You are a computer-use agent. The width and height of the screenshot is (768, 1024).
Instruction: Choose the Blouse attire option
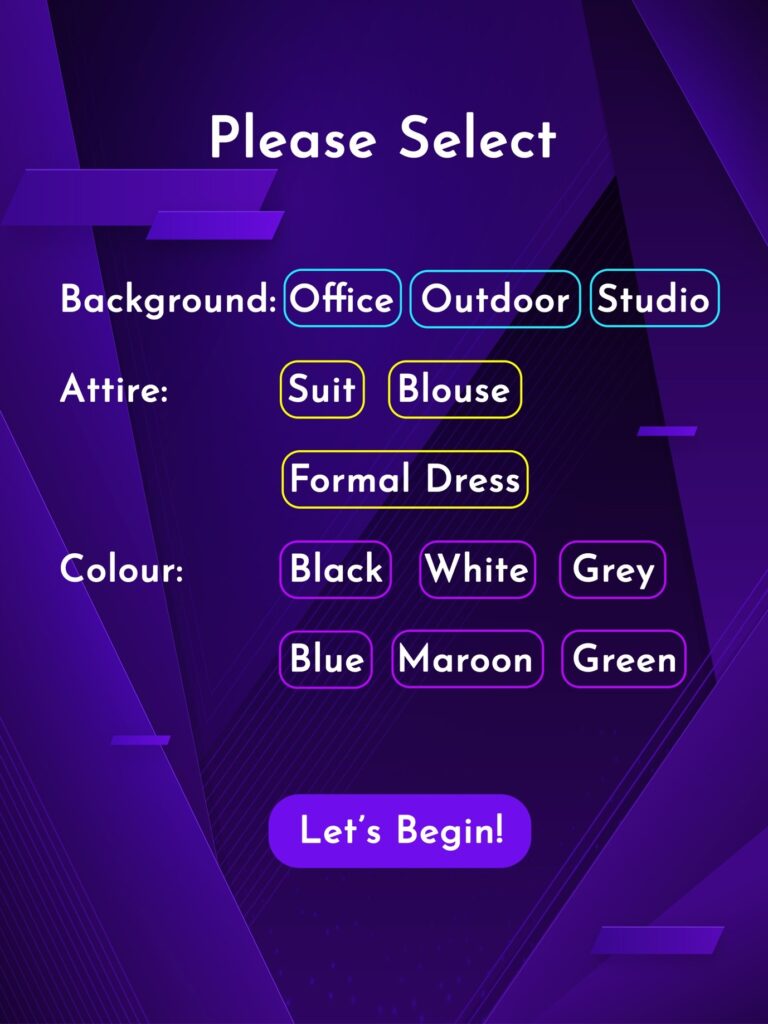tap(454, 389)
